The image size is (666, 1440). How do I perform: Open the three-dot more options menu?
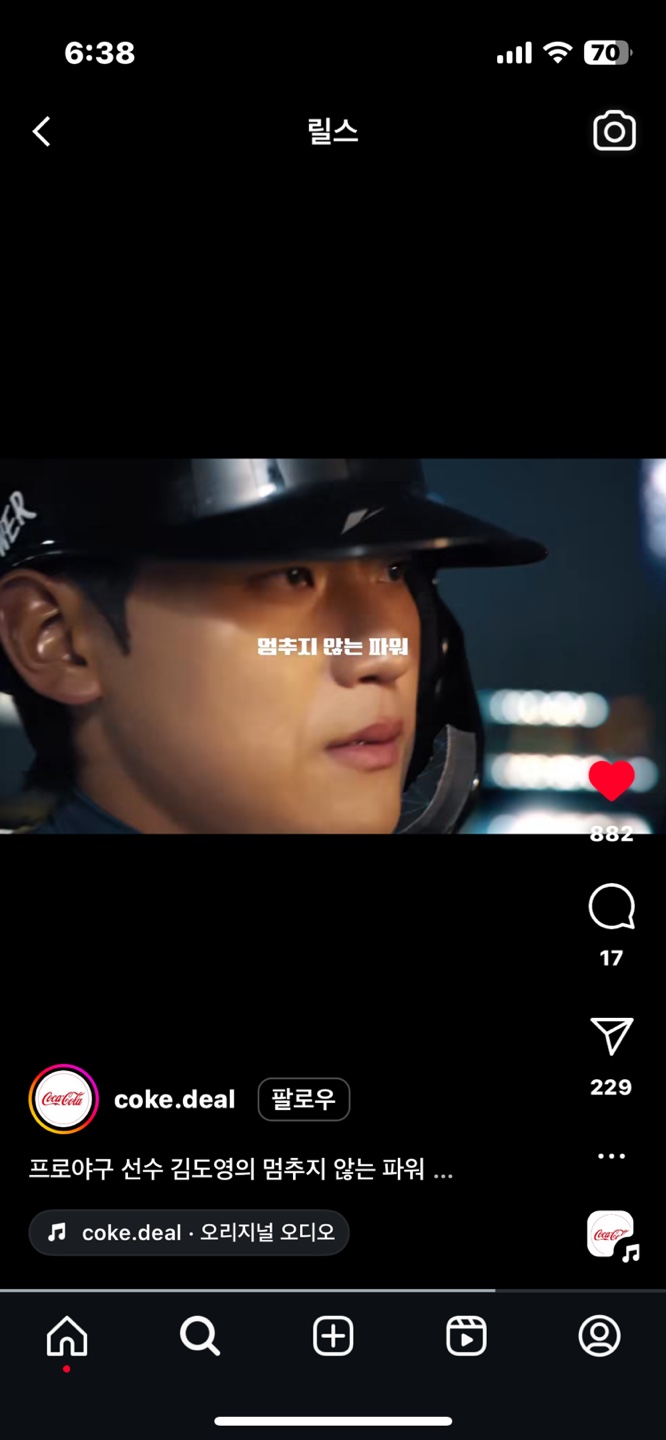click(611, 1156)
